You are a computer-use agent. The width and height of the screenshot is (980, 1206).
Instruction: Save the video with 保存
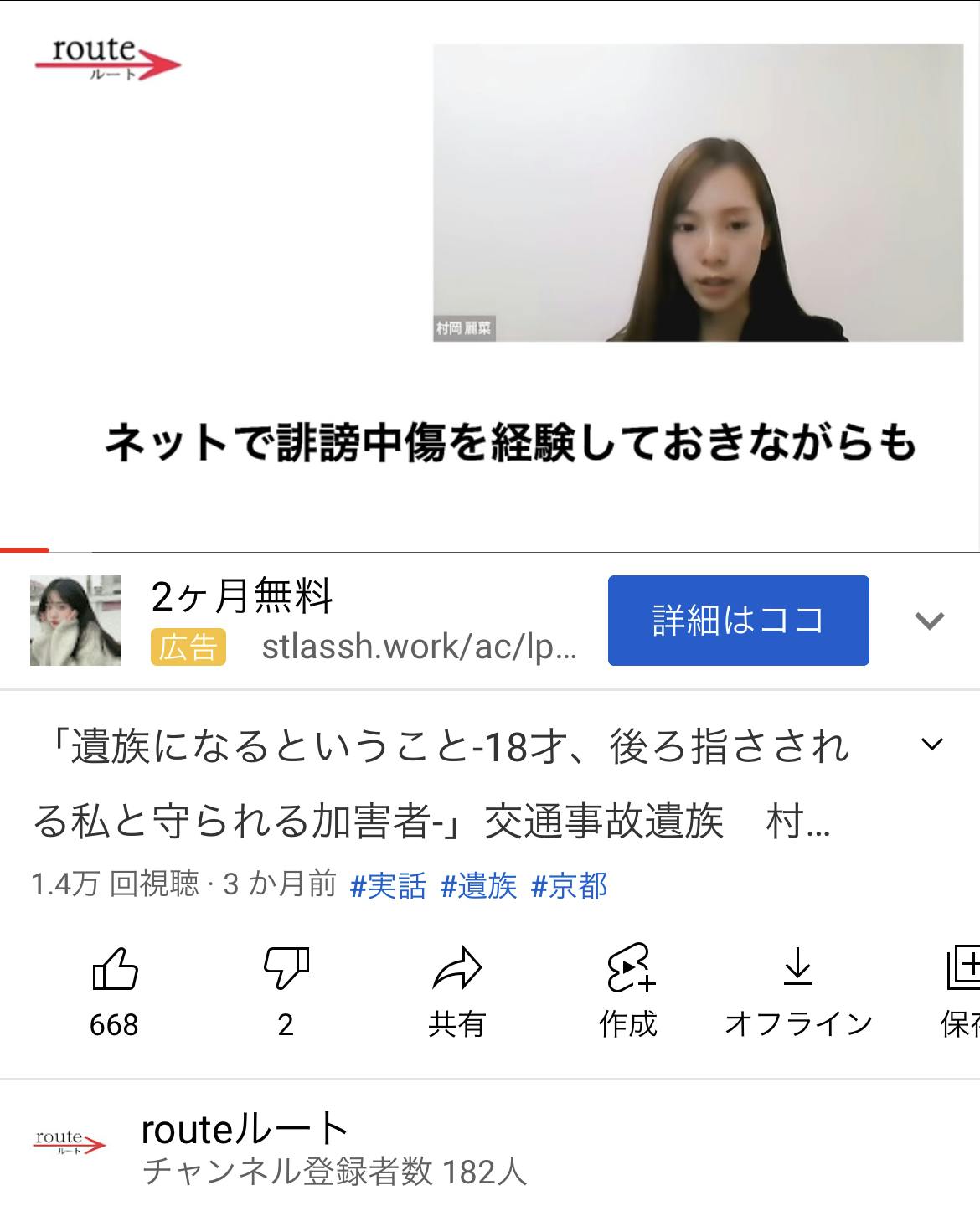tap(962, 992)
